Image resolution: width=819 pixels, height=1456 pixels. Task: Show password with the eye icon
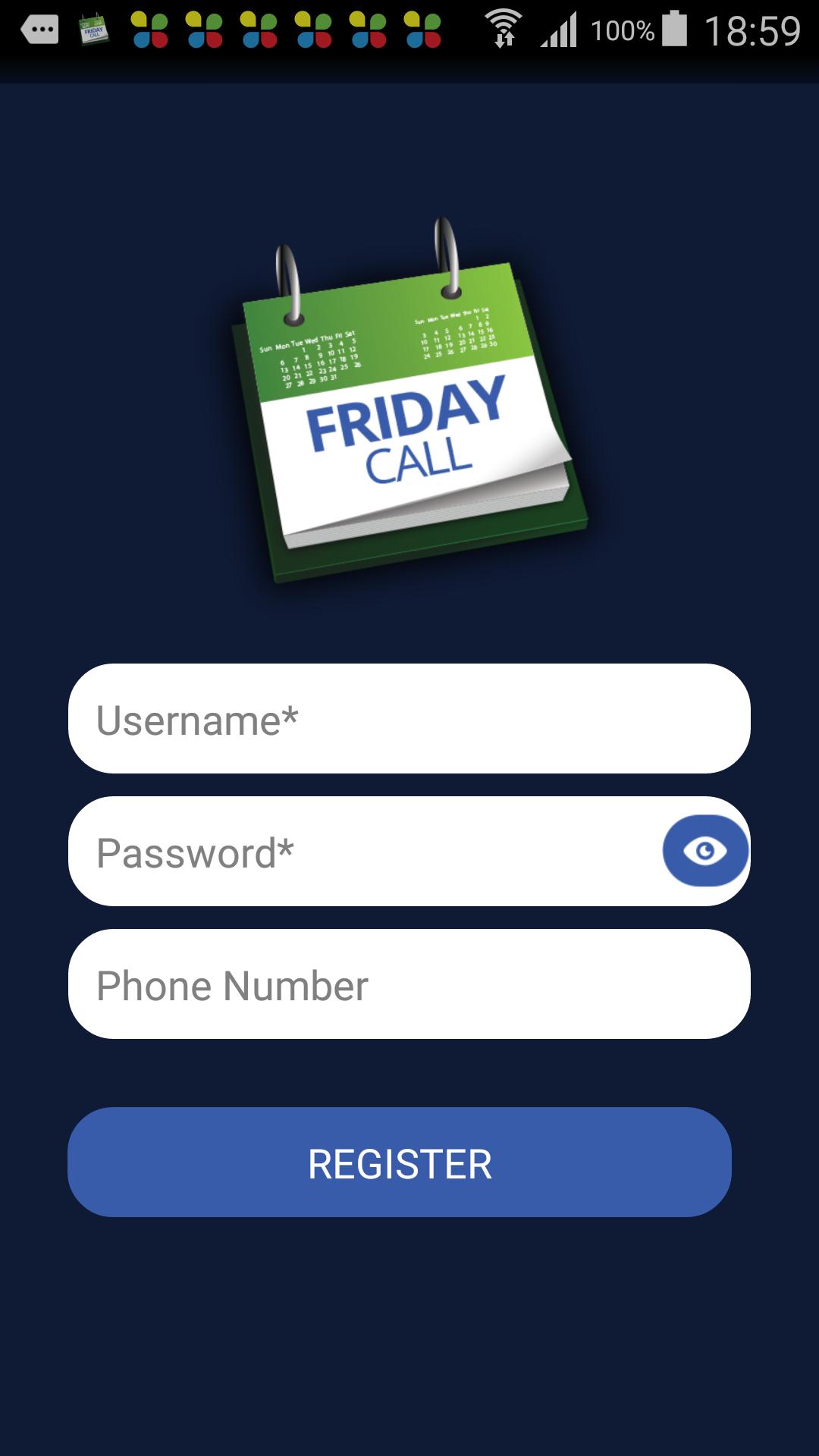point(705,851)
